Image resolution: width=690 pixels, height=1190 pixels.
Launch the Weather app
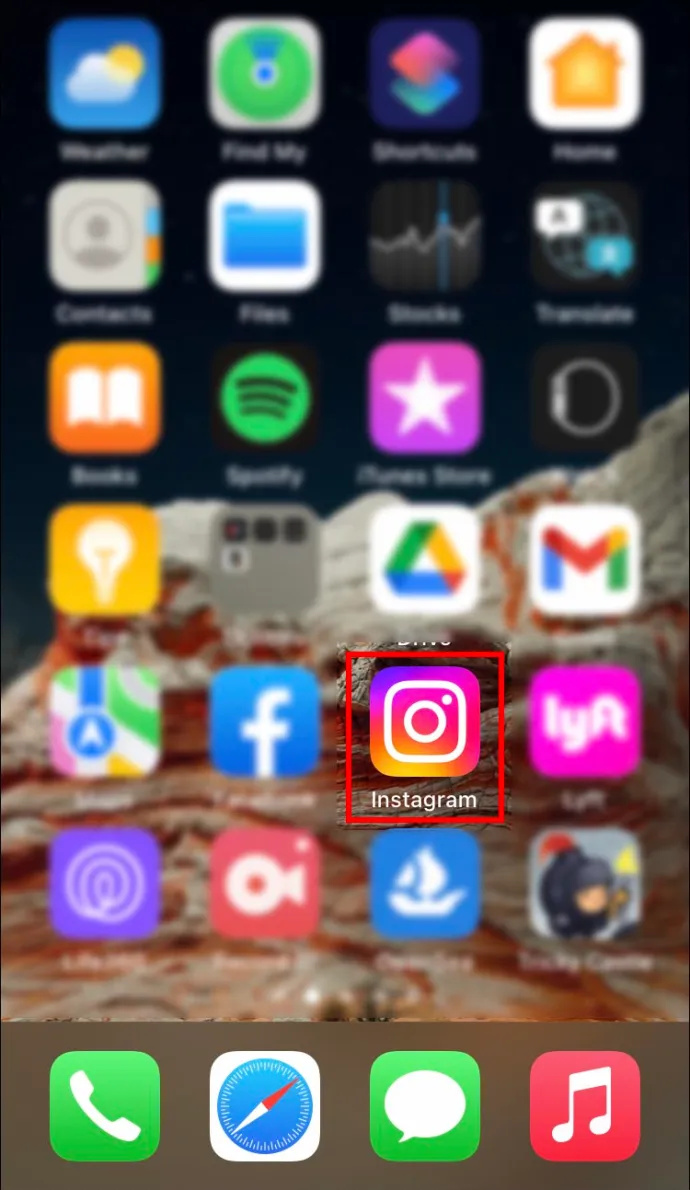point(105,74)
